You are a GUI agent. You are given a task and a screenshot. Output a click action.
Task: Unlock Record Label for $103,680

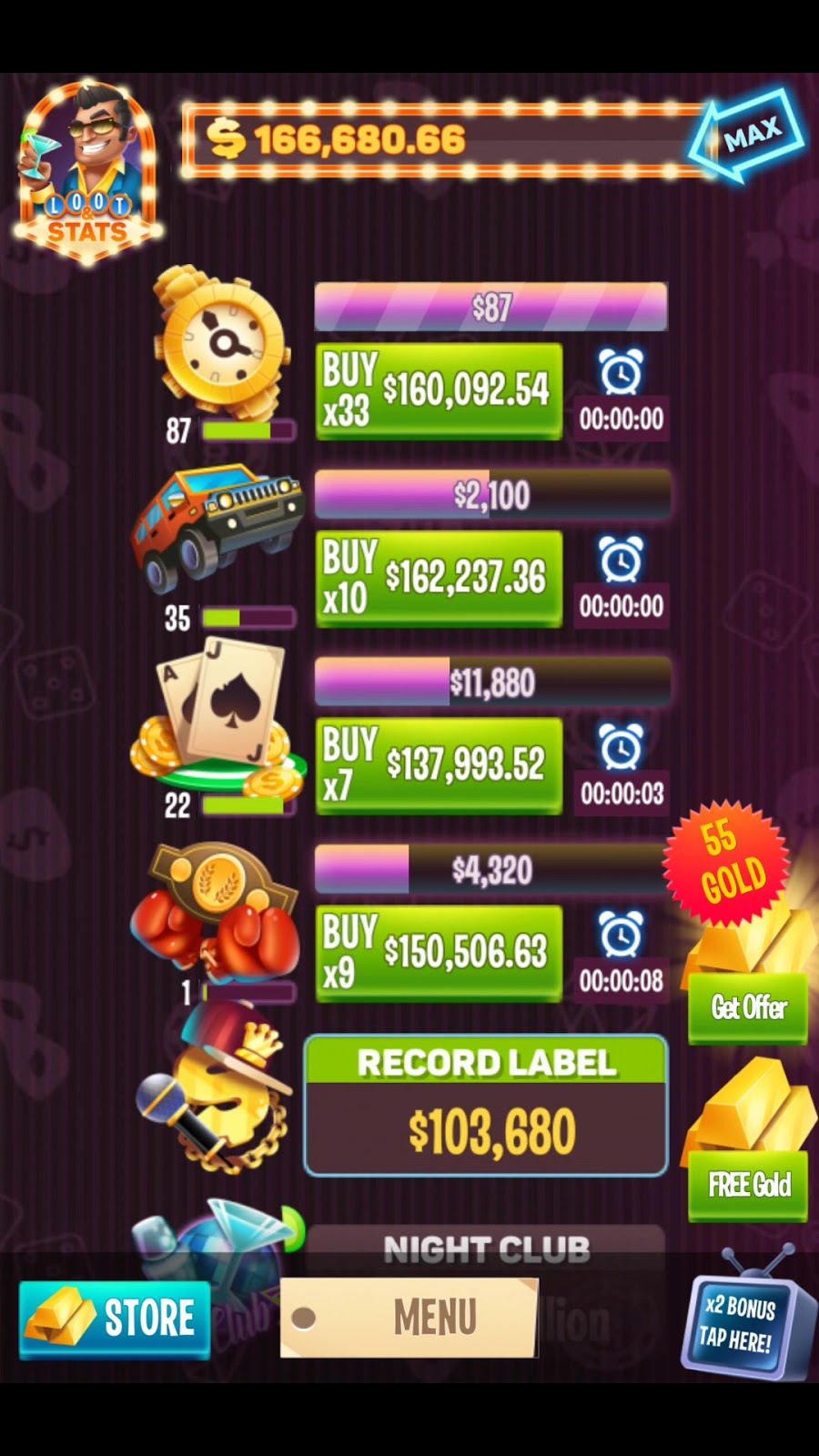coord(486,1106)
